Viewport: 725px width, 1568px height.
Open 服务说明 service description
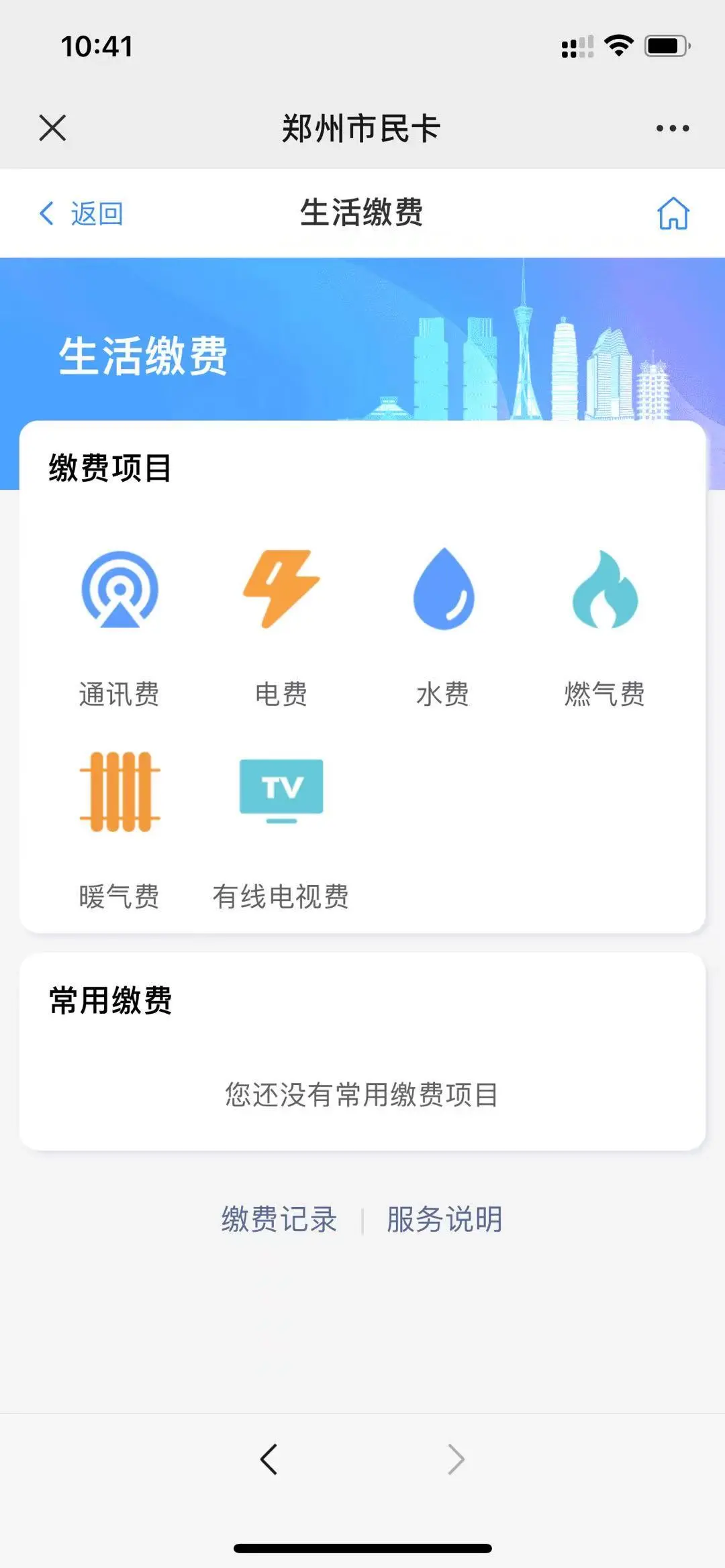pyautogui.click(x=444, y=1219)
